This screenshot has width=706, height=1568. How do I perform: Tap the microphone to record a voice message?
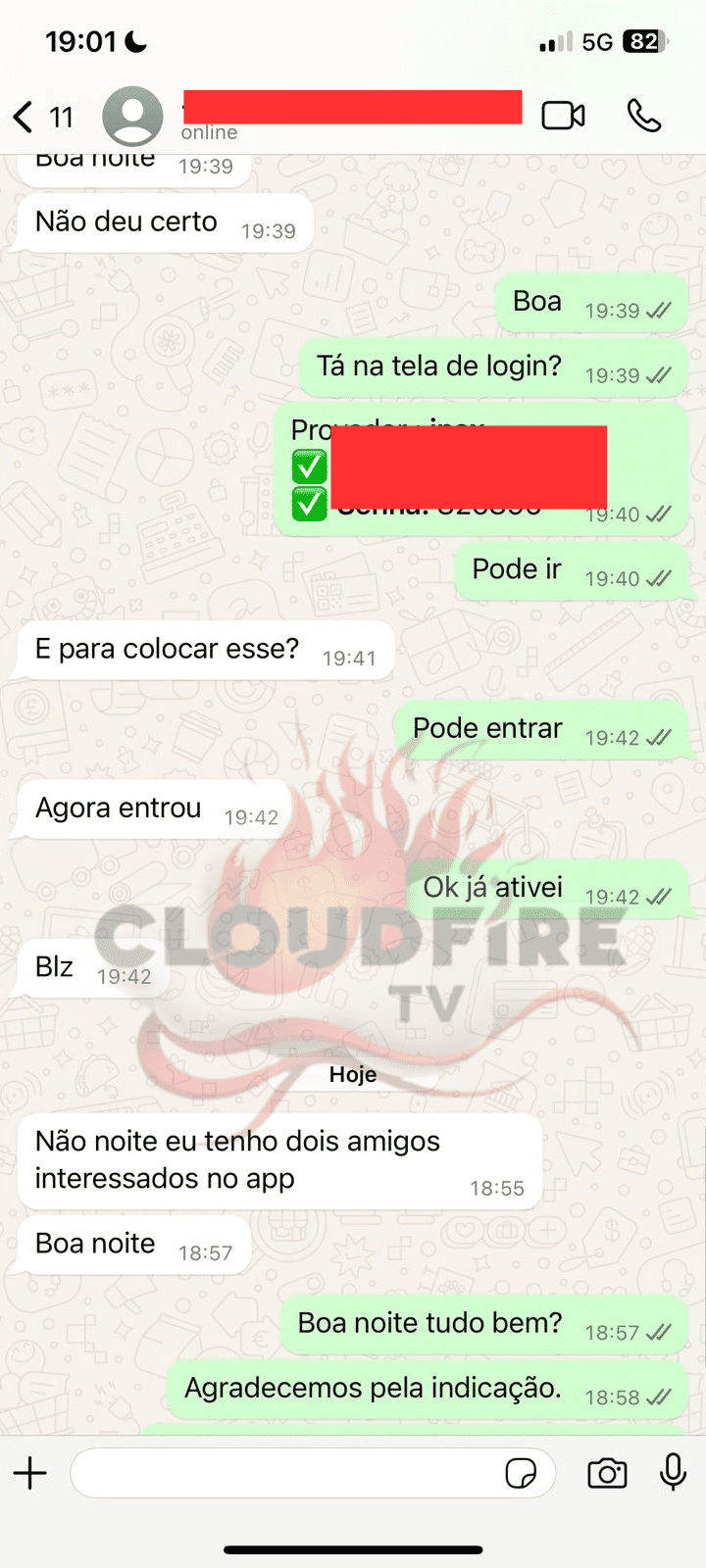[x=673, y=1472]
